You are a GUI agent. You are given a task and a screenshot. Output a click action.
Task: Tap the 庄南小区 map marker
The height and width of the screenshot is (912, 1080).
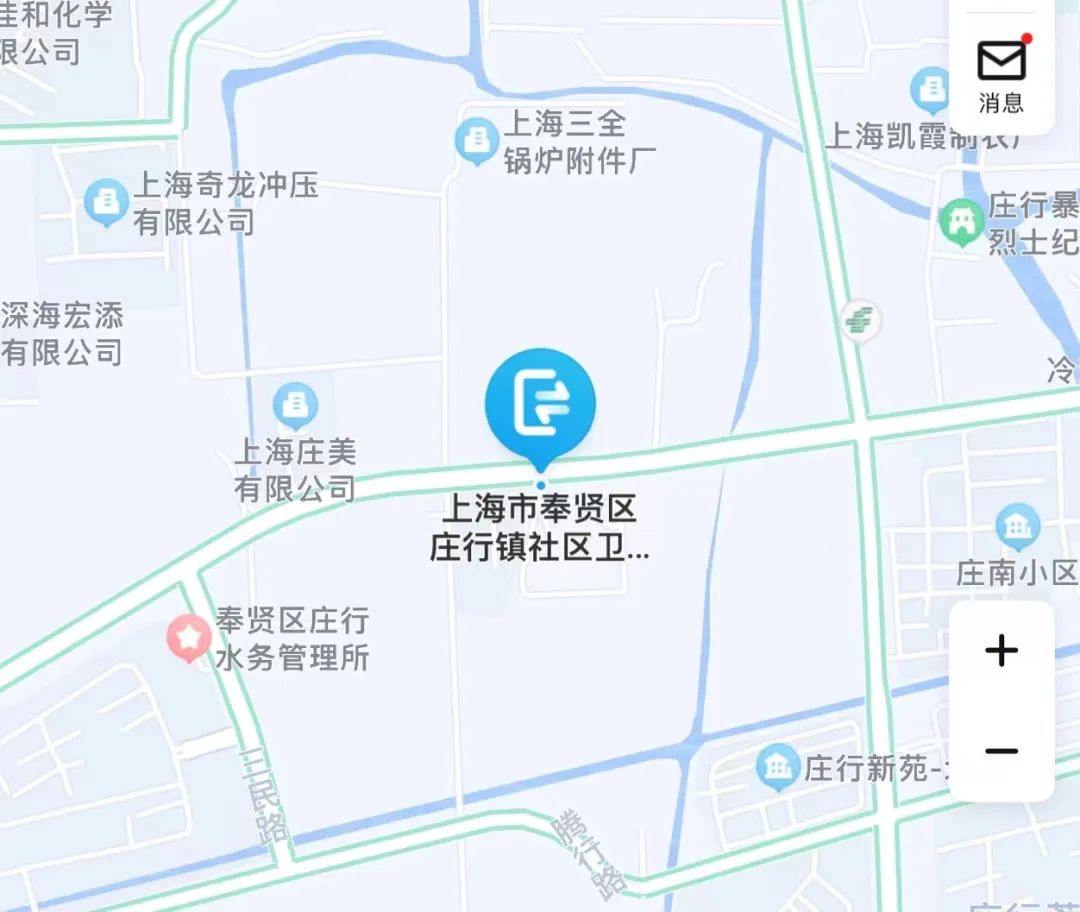1018,526
